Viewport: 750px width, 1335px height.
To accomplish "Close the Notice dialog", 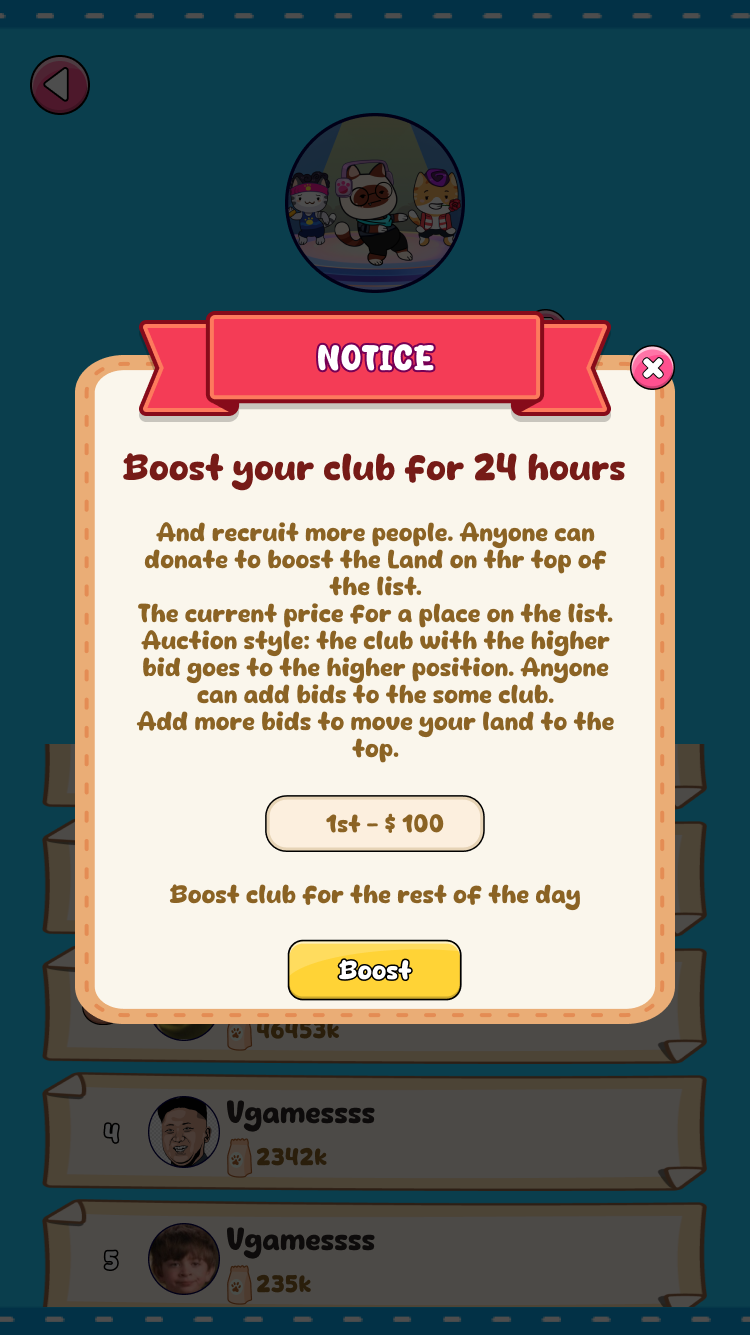I will 652,368.
